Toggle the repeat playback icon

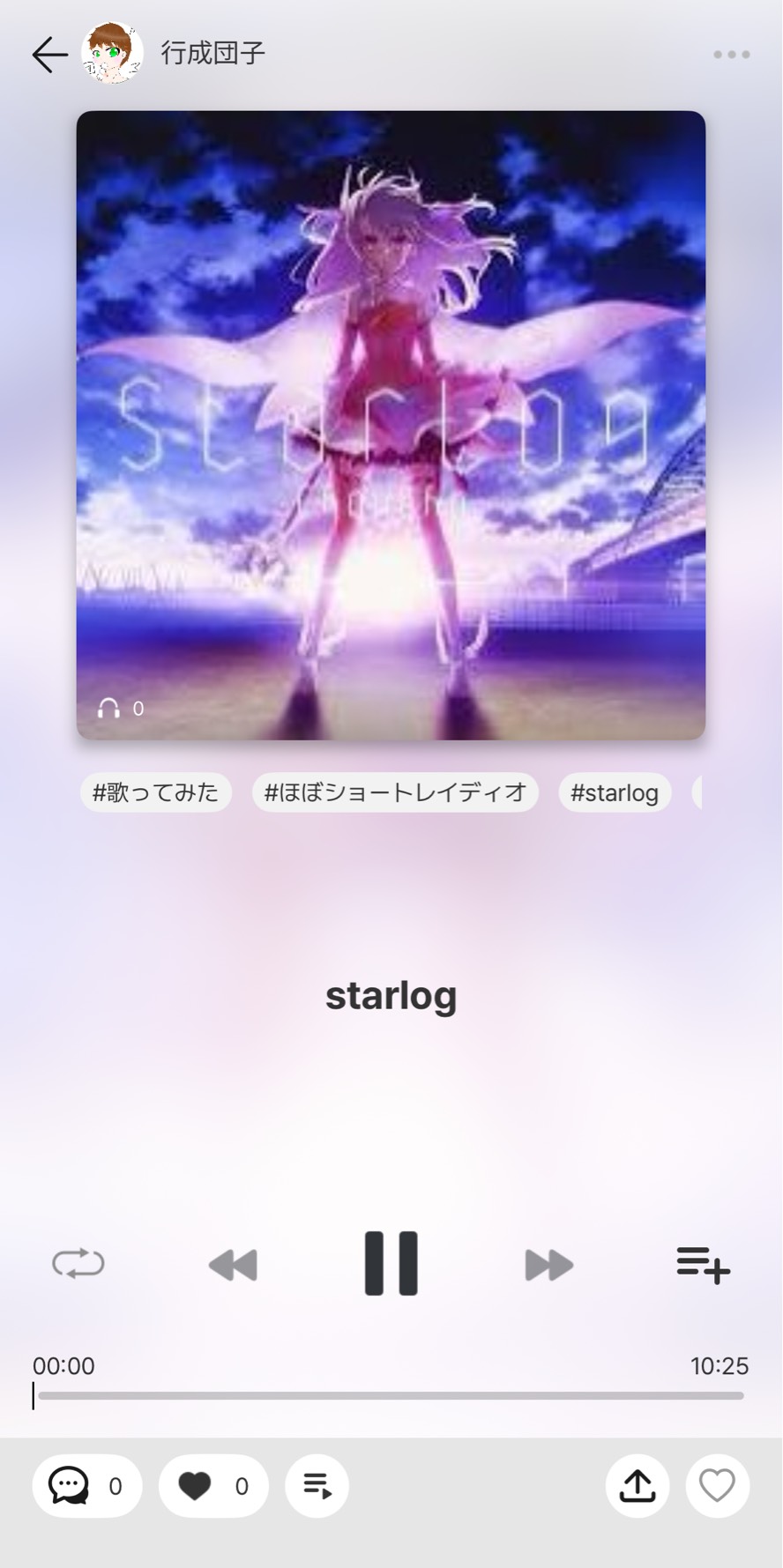point(78,1264)
